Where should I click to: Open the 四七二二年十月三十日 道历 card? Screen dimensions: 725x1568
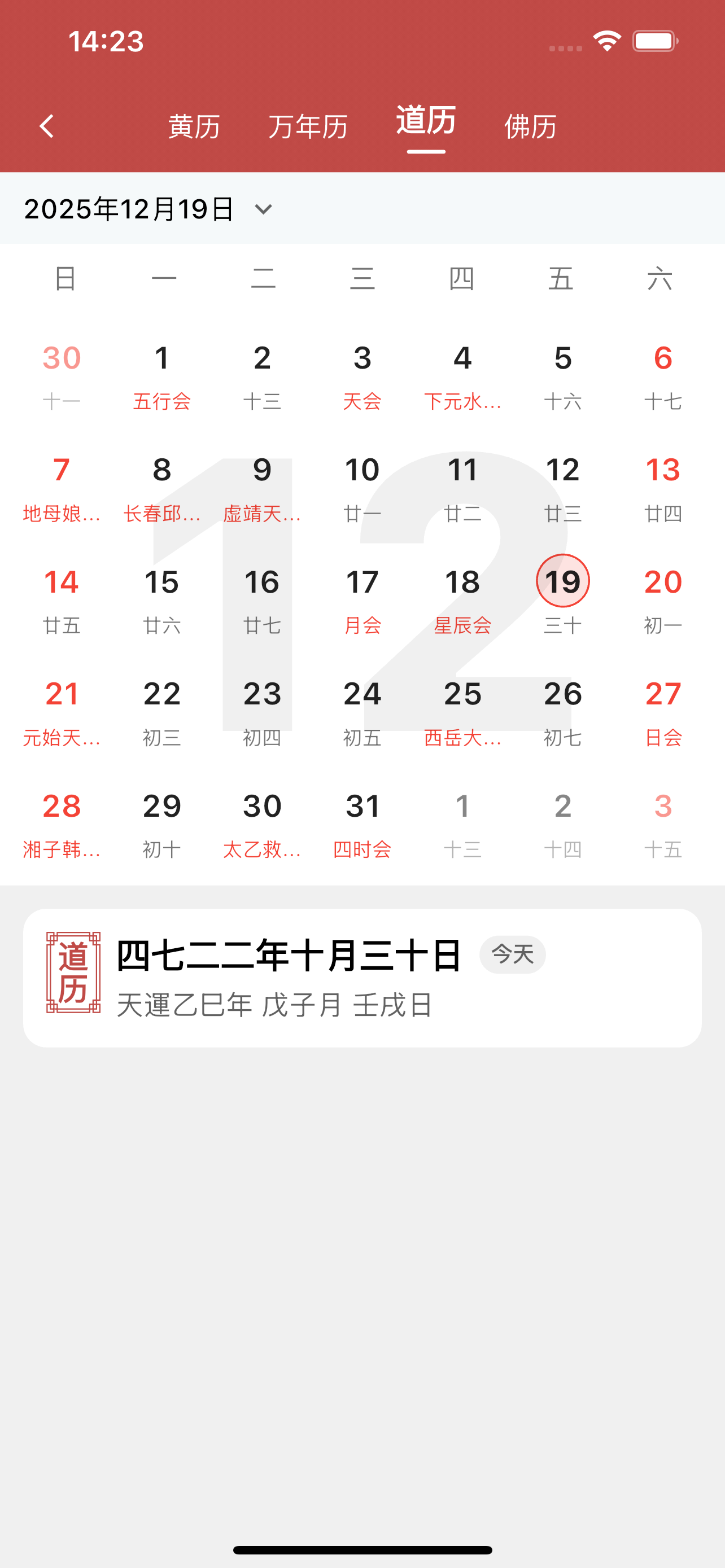362,978
